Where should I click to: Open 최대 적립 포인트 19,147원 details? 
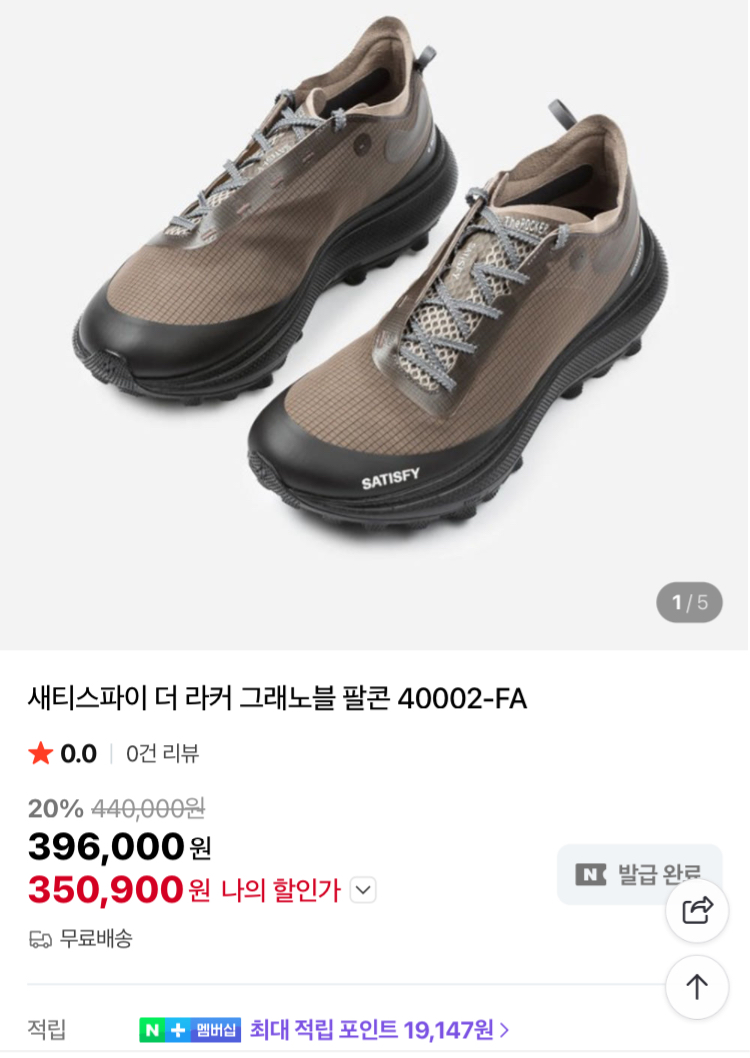[379, 1029]
